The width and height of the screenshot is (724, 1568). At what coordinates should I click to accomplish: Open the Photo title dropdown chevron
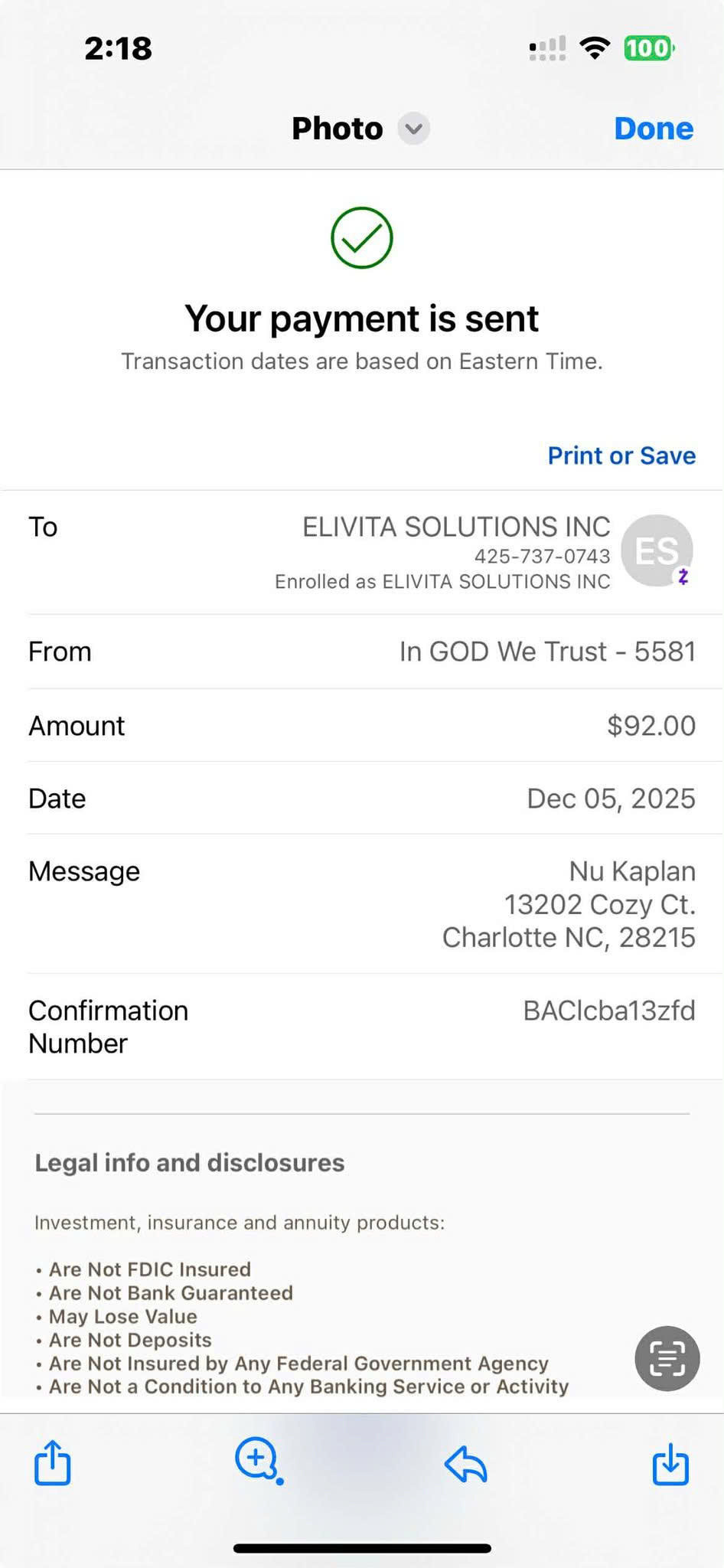coord(413,129)
